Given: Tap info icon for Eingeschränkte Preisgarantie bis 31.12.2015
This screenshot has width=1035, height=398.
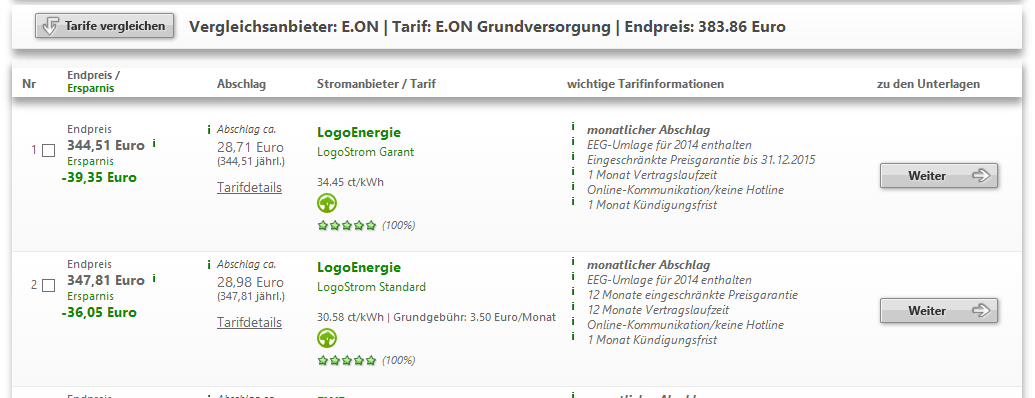Looking at the screenshot, I should (573, 156).
